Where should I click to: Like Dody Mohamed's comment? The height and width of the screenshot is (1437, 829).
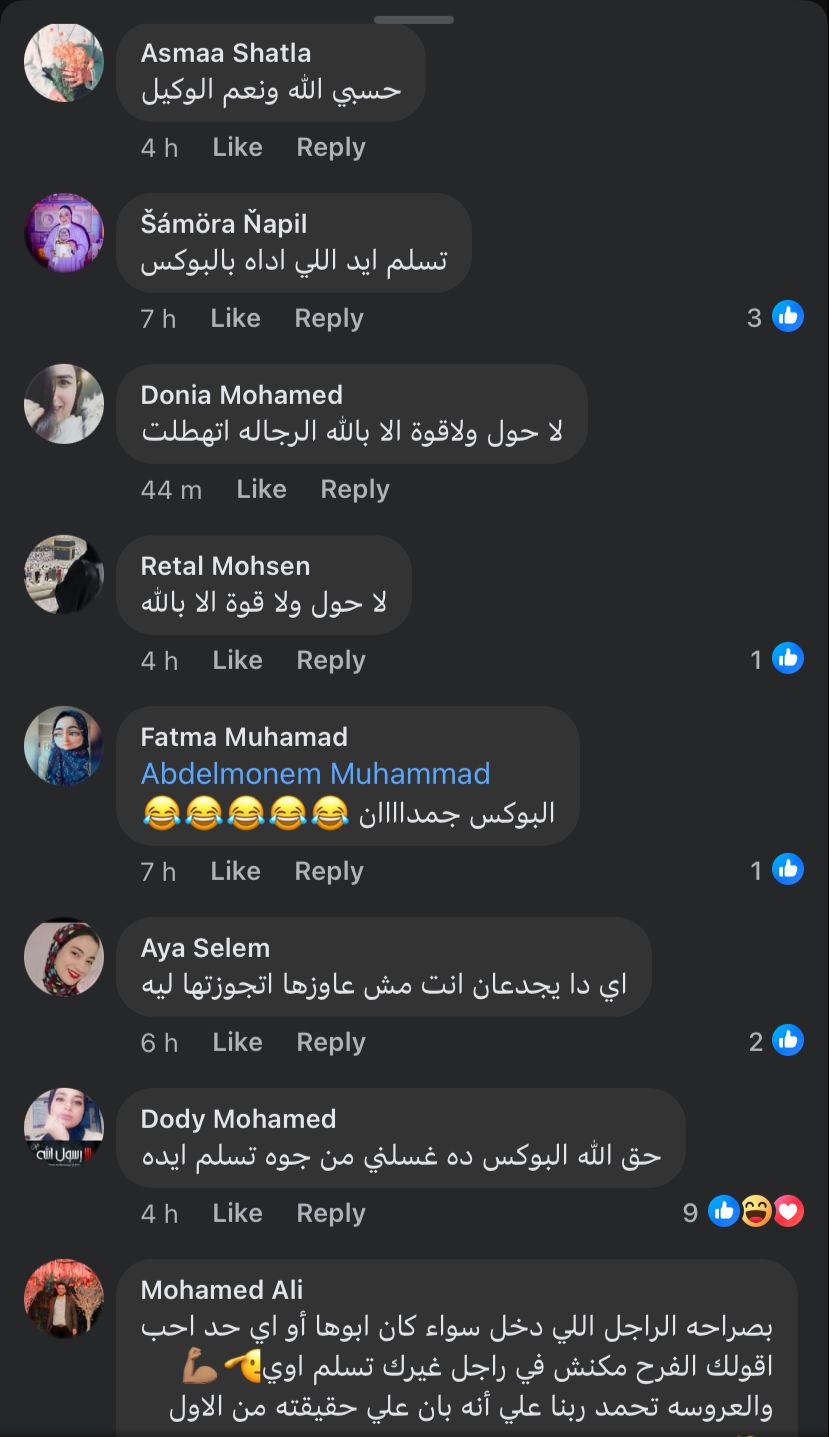point(237,1213)
